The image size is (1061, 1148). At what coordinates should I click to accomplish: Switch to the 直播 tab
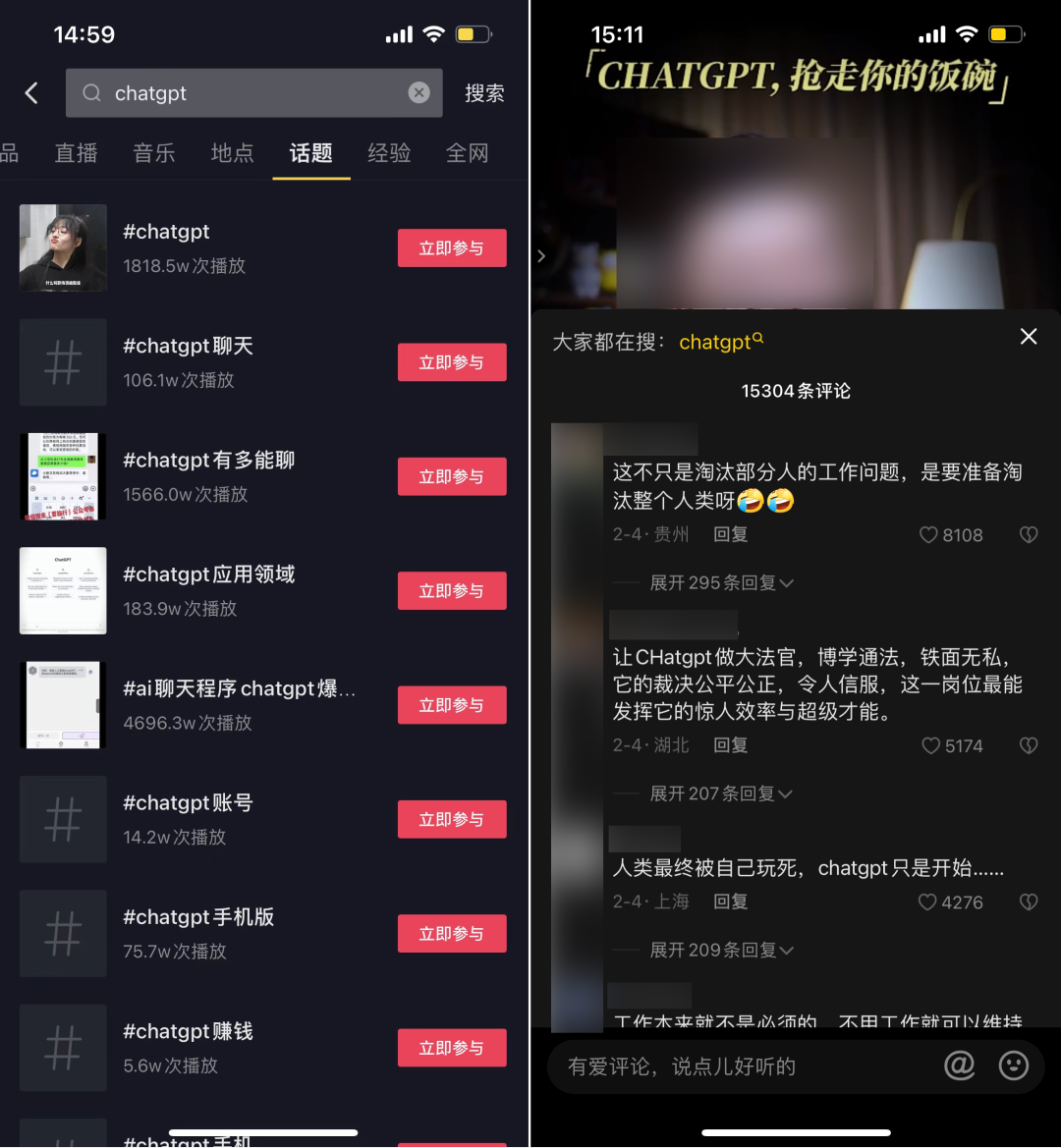coord(77,153)
